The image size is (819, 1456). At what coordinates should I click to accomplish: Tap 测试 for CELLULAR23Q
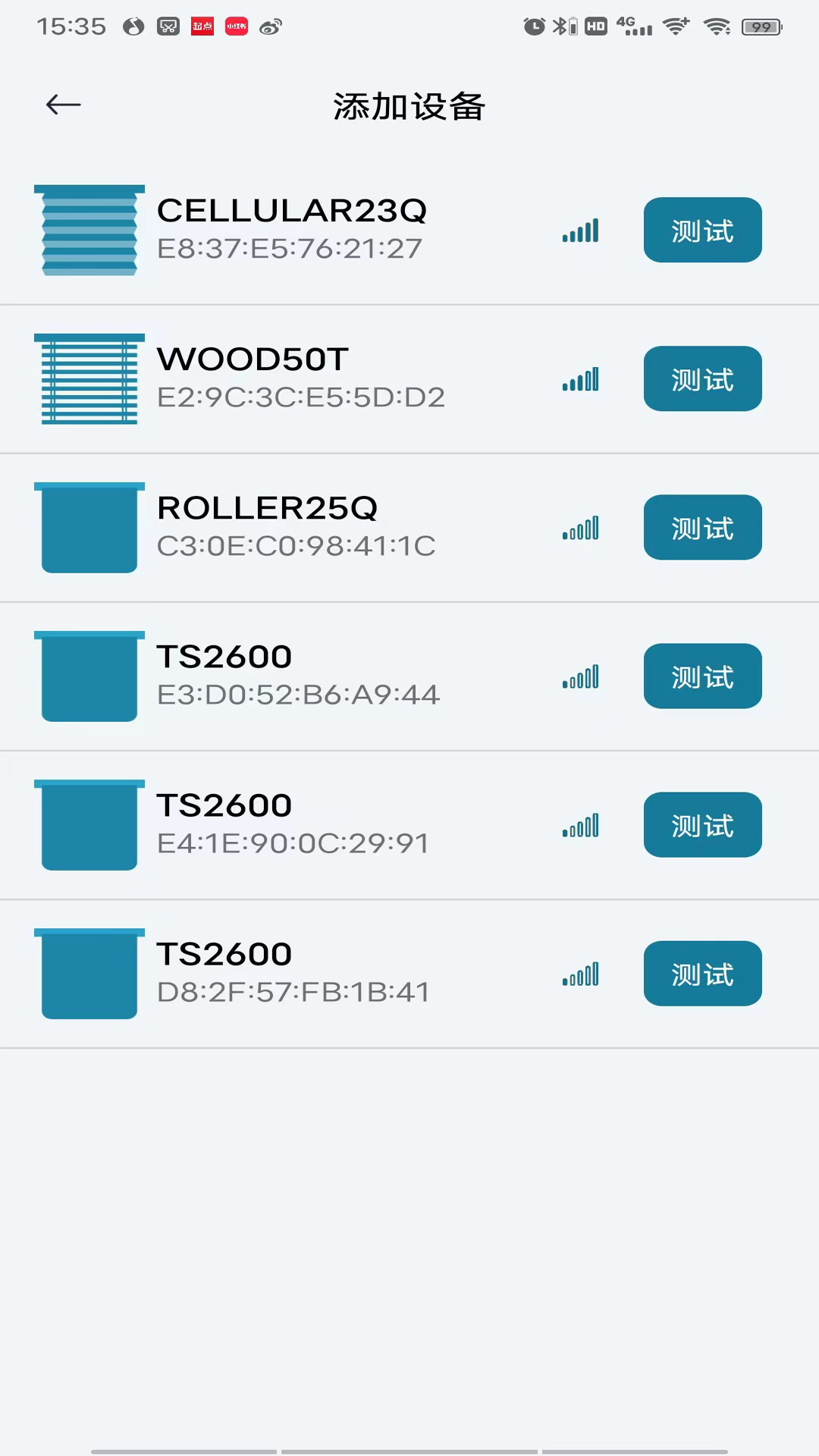tap(702, 230)
